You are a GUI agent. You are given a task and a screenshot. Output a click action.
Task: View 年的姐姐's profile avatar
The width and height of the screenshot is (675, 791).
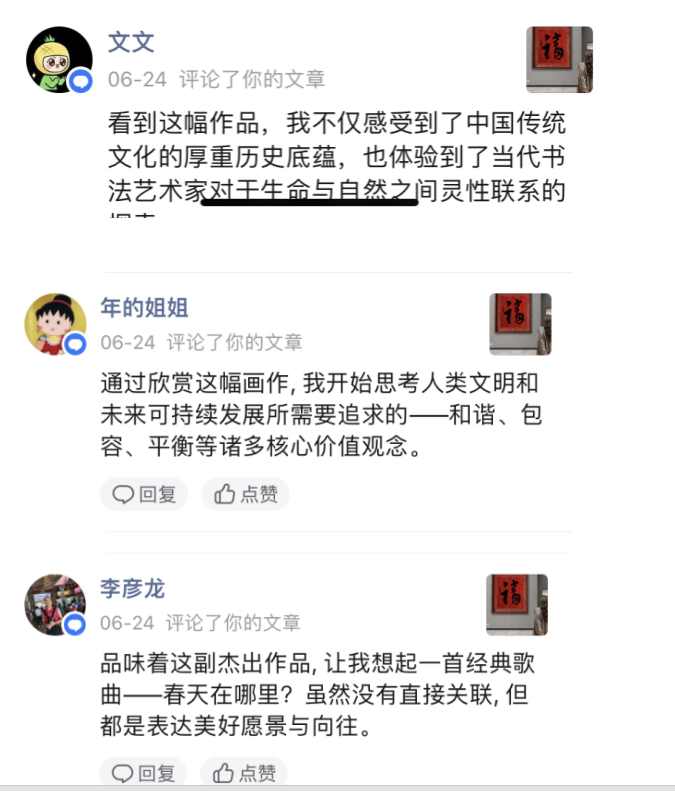point(55,324)
